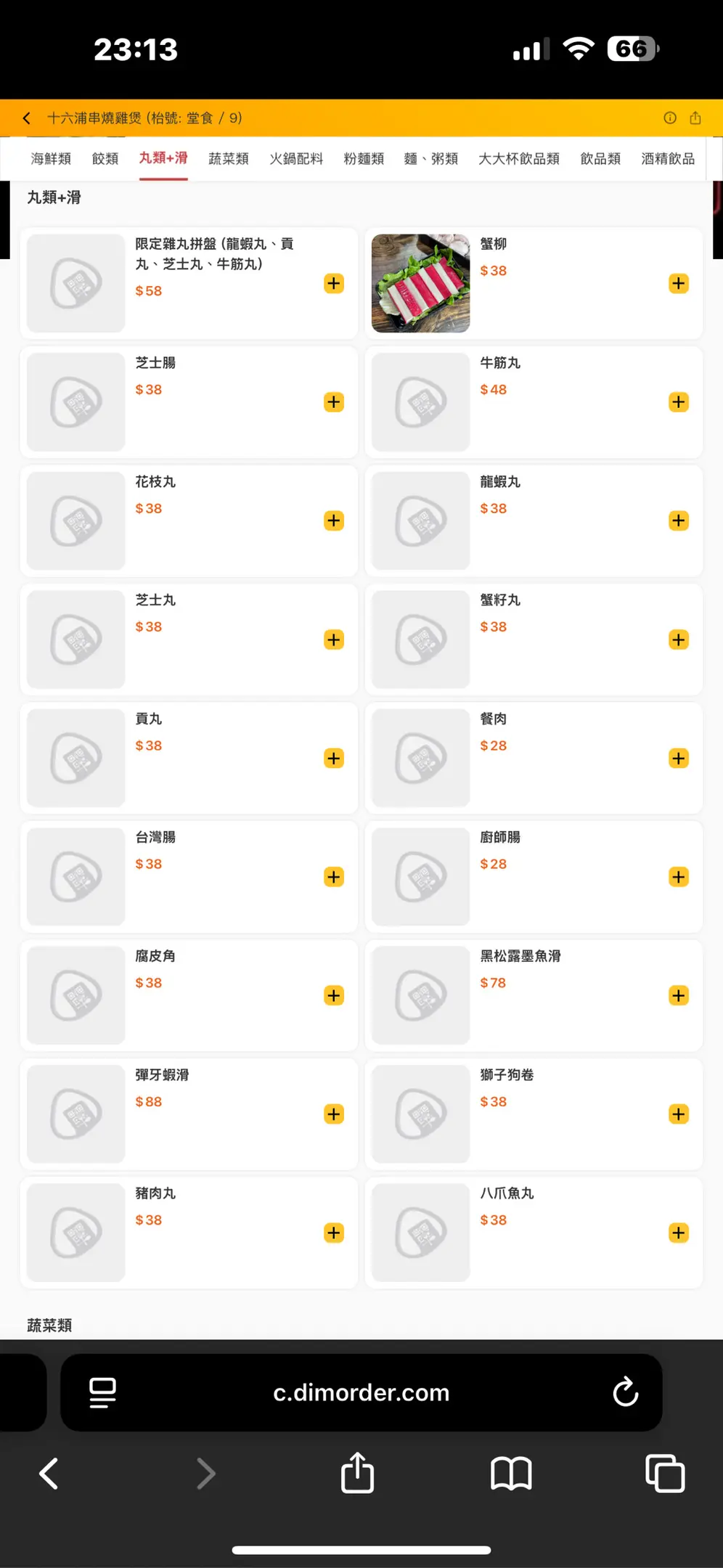
Task: Switch to the 大大杯飲品類 tab
Action: point(519,159)
